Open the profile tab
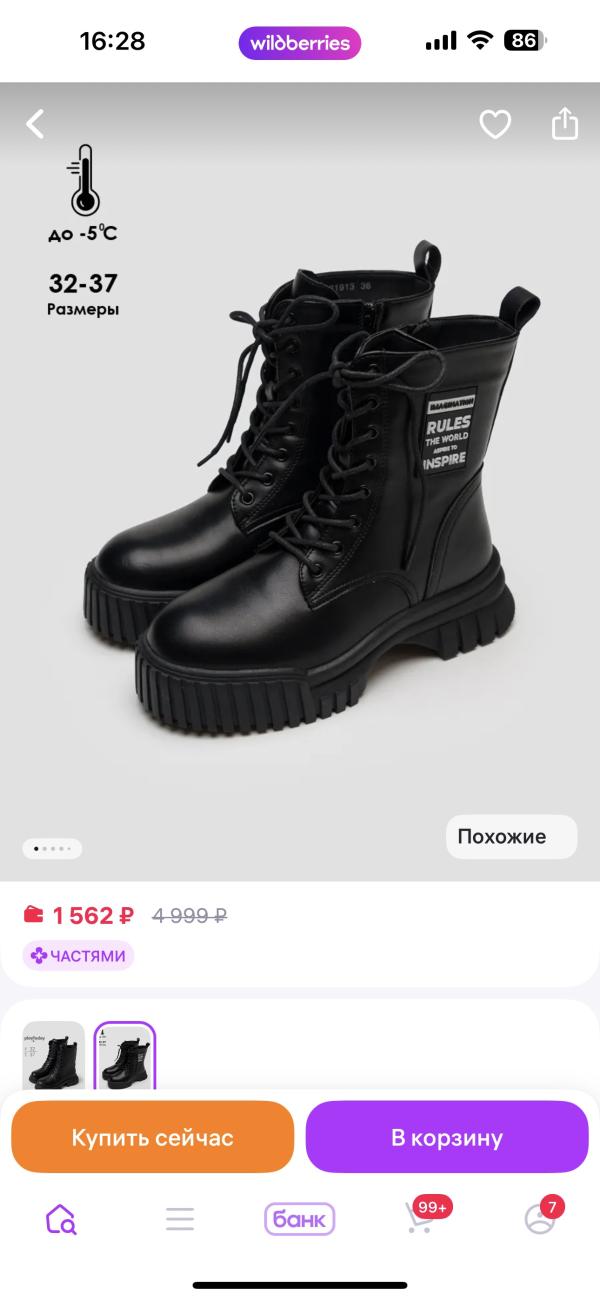The height and width of the screenshot is (1300, 600). 541,1215
